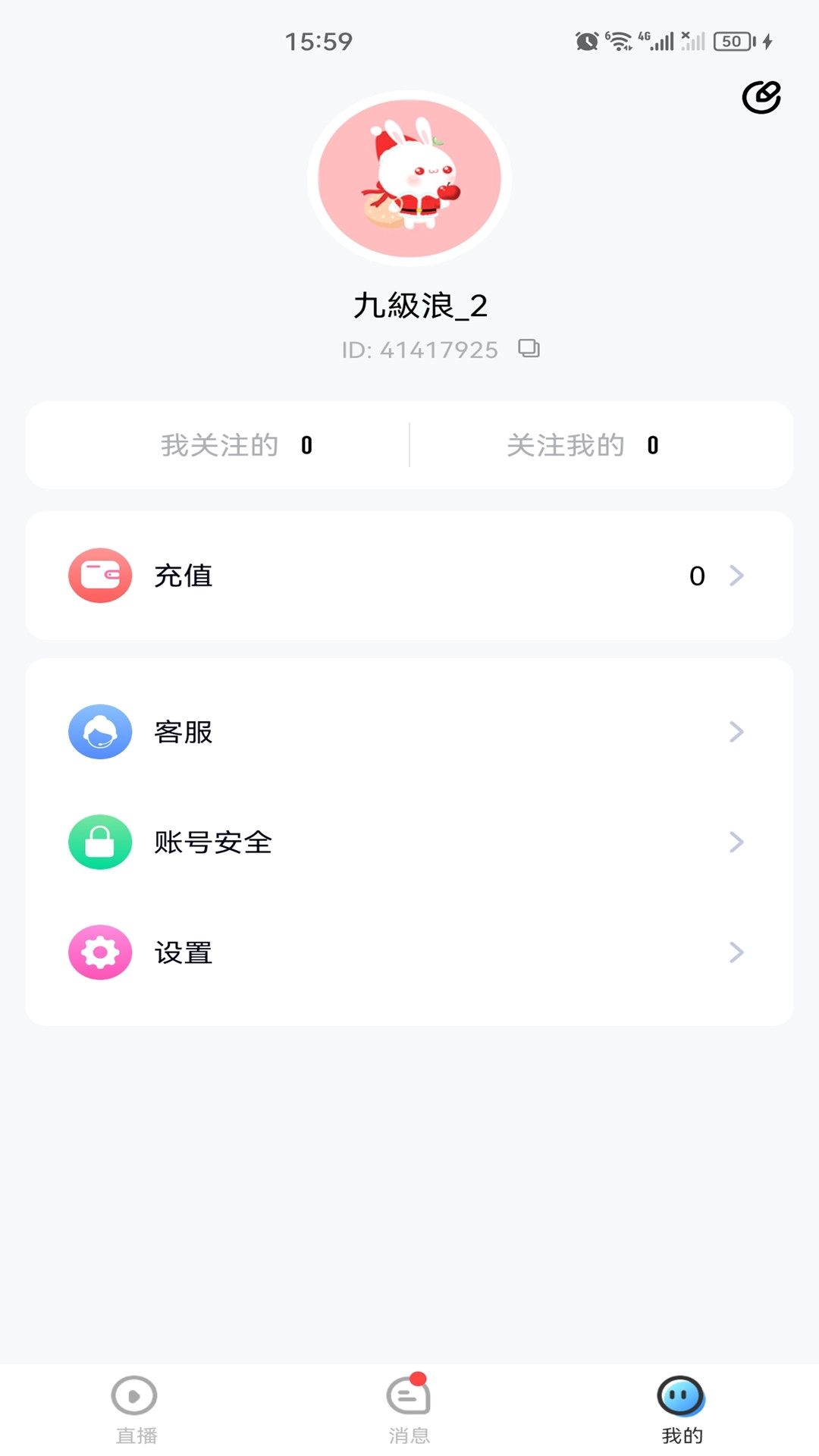The width and height of the screenshot is (819, 1456).
Task: Expand the 客服 customer service chevron
Action: 735,731
